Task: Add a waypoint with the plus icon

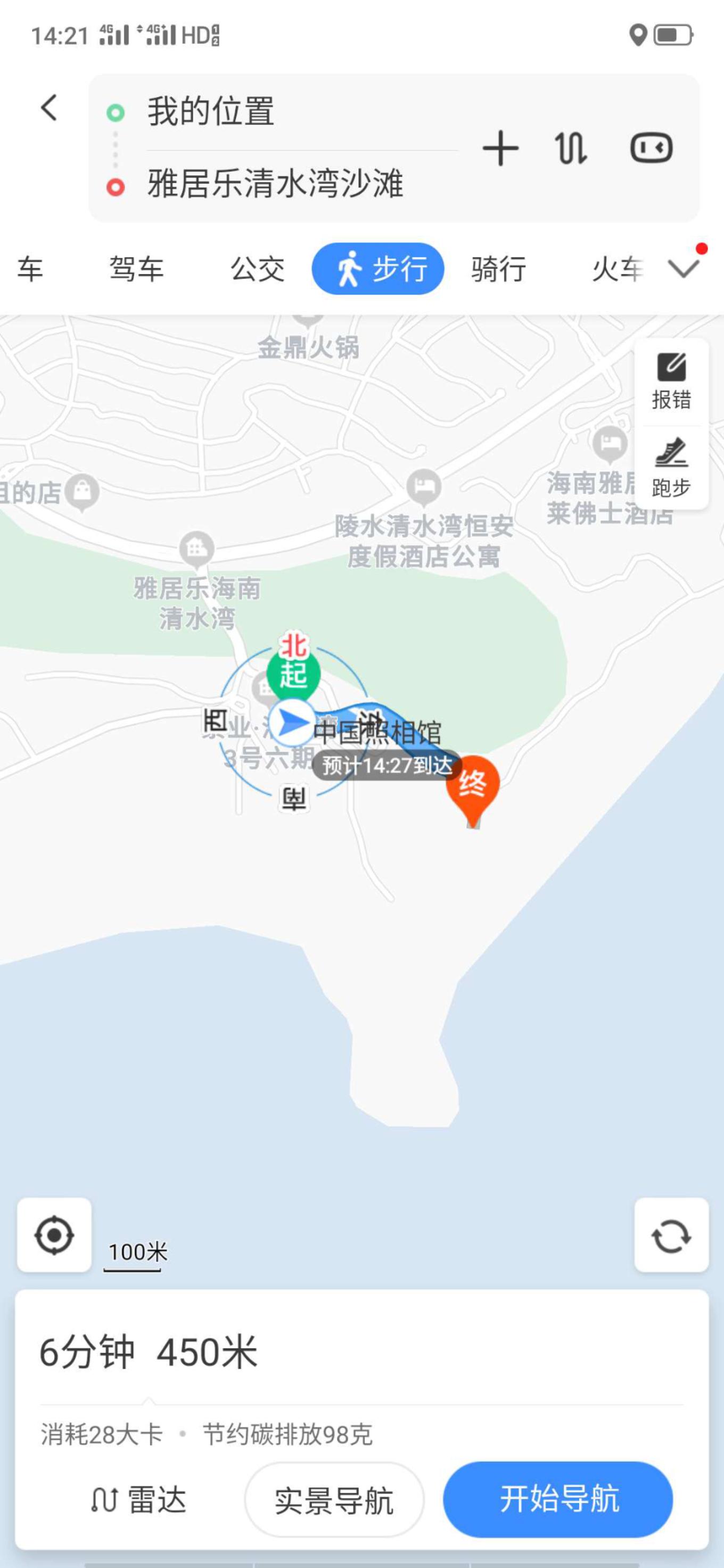Action: tap(500, 148)
